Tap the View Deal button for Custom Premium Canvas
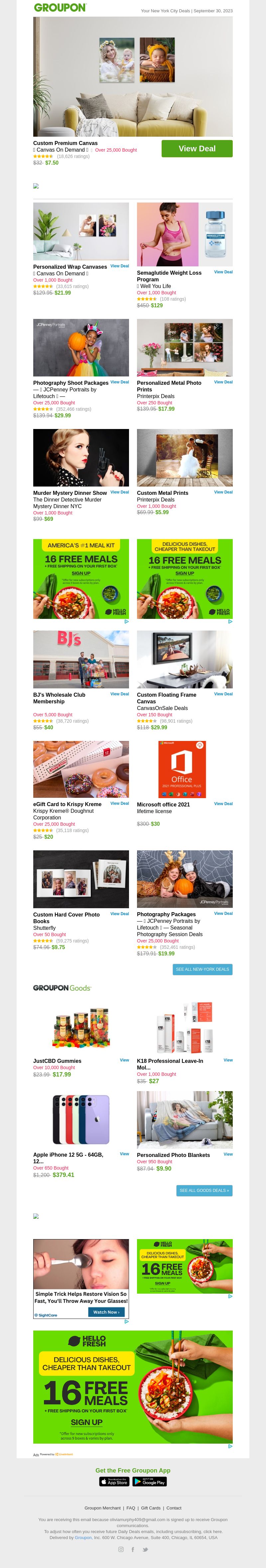 197,149
